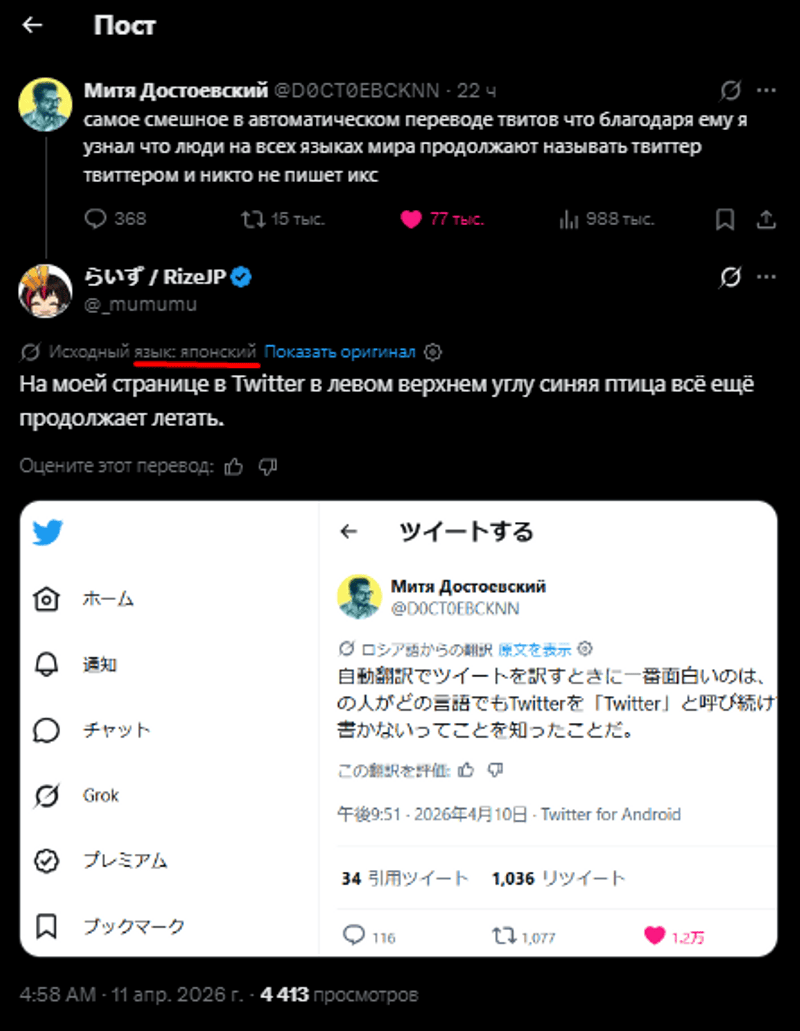Screen dimensions: 800x1031
Task: Open translation settings gear
Action: click(x=433, y=352)
